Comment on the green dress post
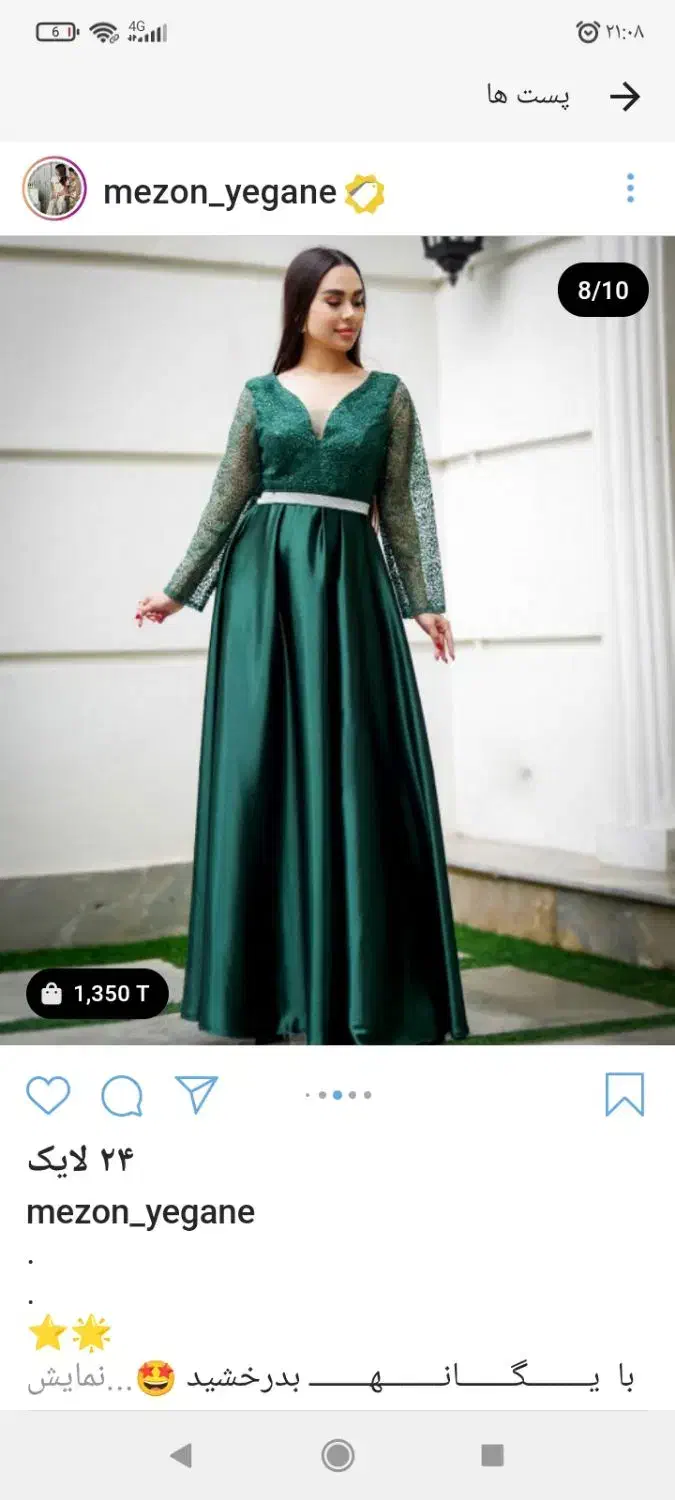This screenshot has width=675, height=1500. click(122, 1095)
